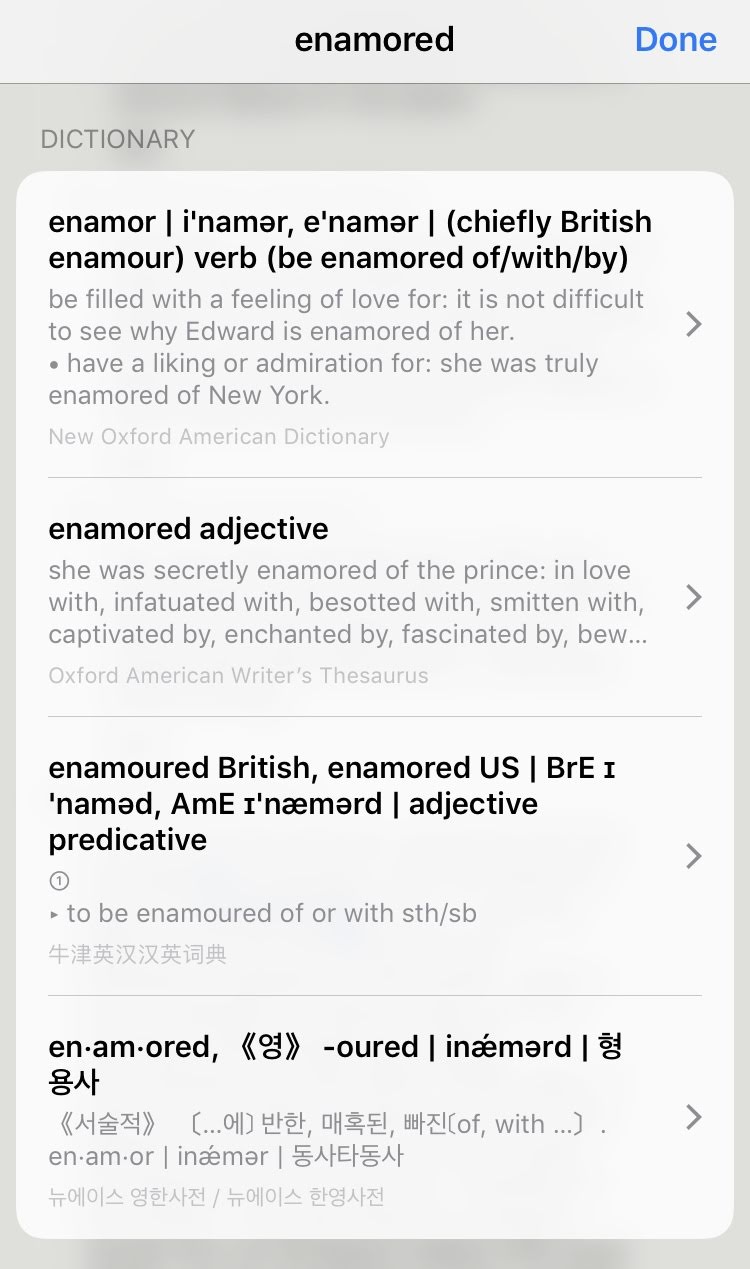The height and width of the screenshot is (1269, 750).
Task: Tap Done to close the dictionary
Action: point(675,40)
